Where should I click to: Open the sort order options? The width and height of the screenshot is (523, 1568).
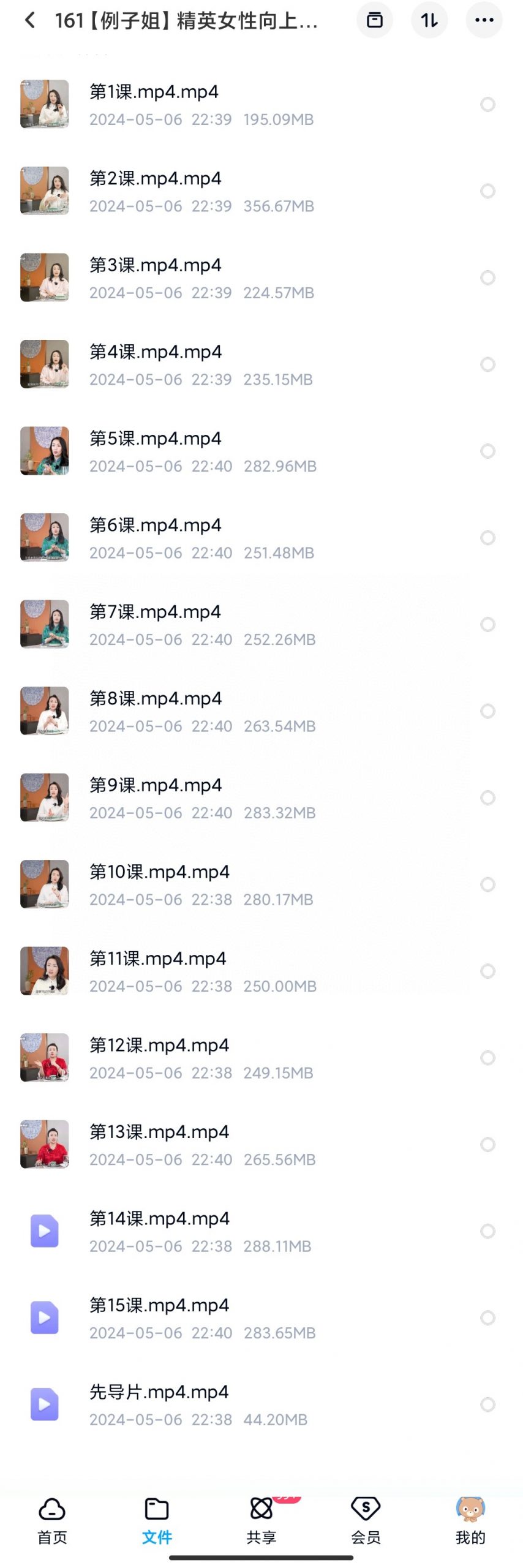429,20
